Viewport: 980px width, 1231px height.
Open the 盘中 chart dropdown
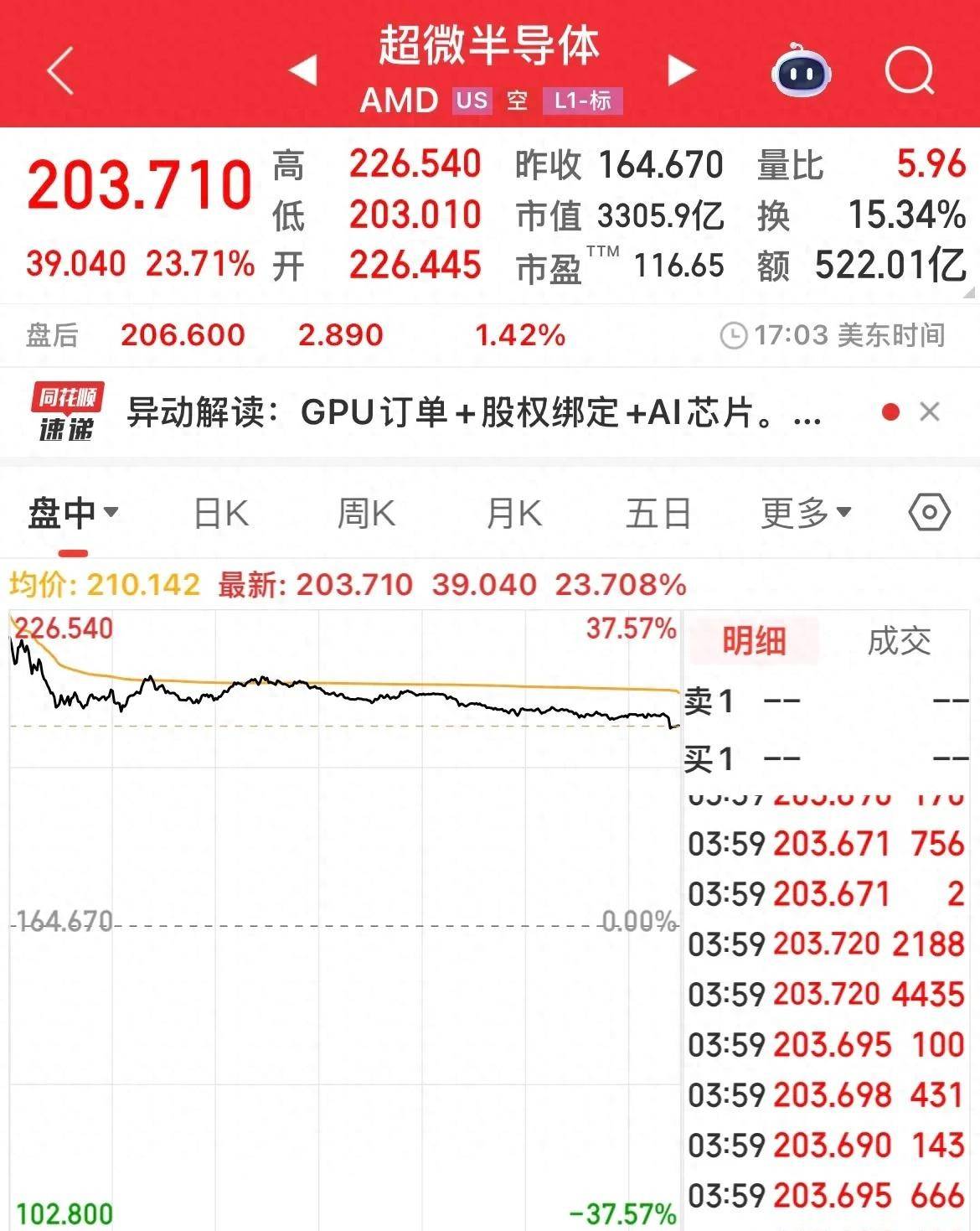pos(73,512)
